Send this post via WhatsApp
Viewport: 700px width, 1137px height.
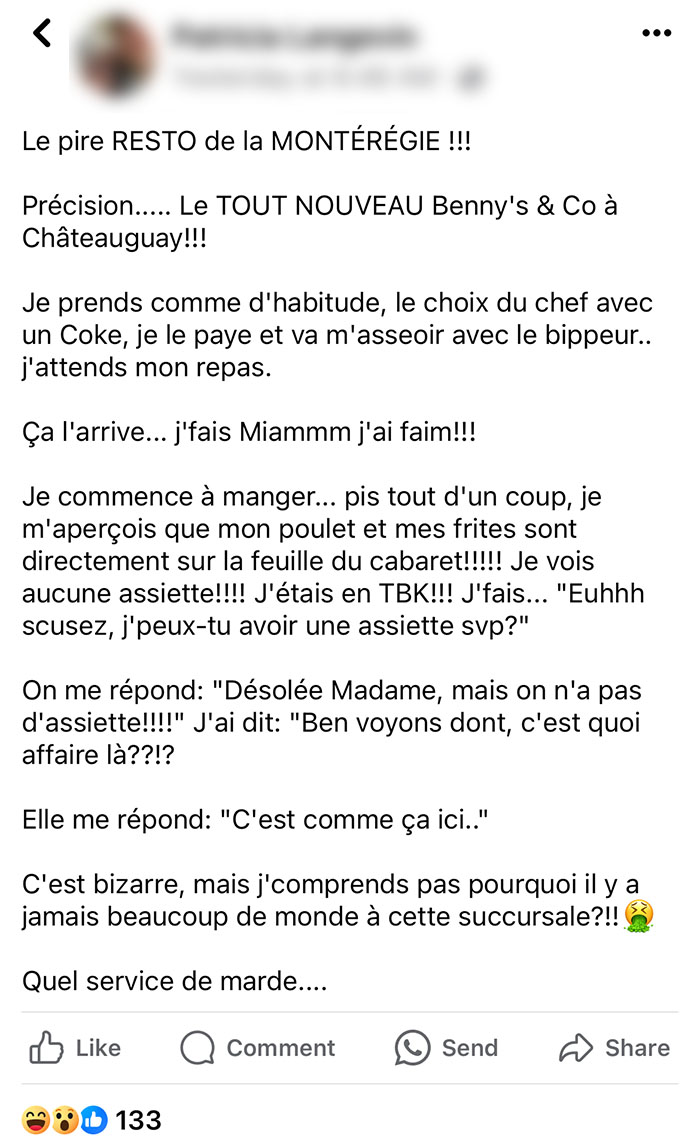point(446,1048)
